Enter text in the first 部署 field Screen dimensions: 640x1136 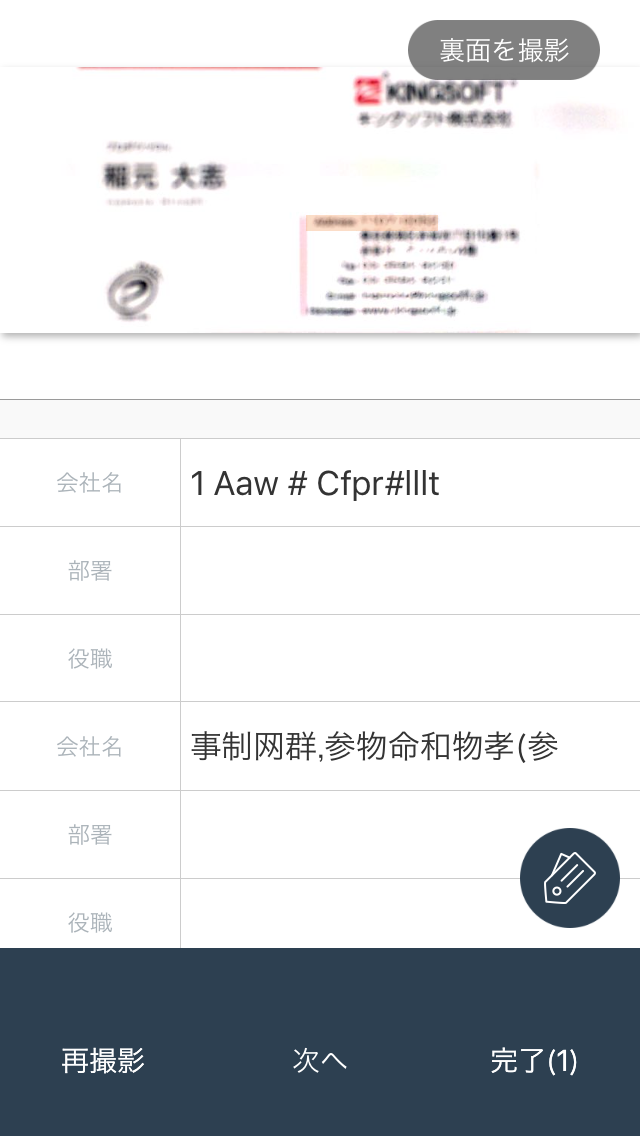pyautogui.click(x=410, y=571)
